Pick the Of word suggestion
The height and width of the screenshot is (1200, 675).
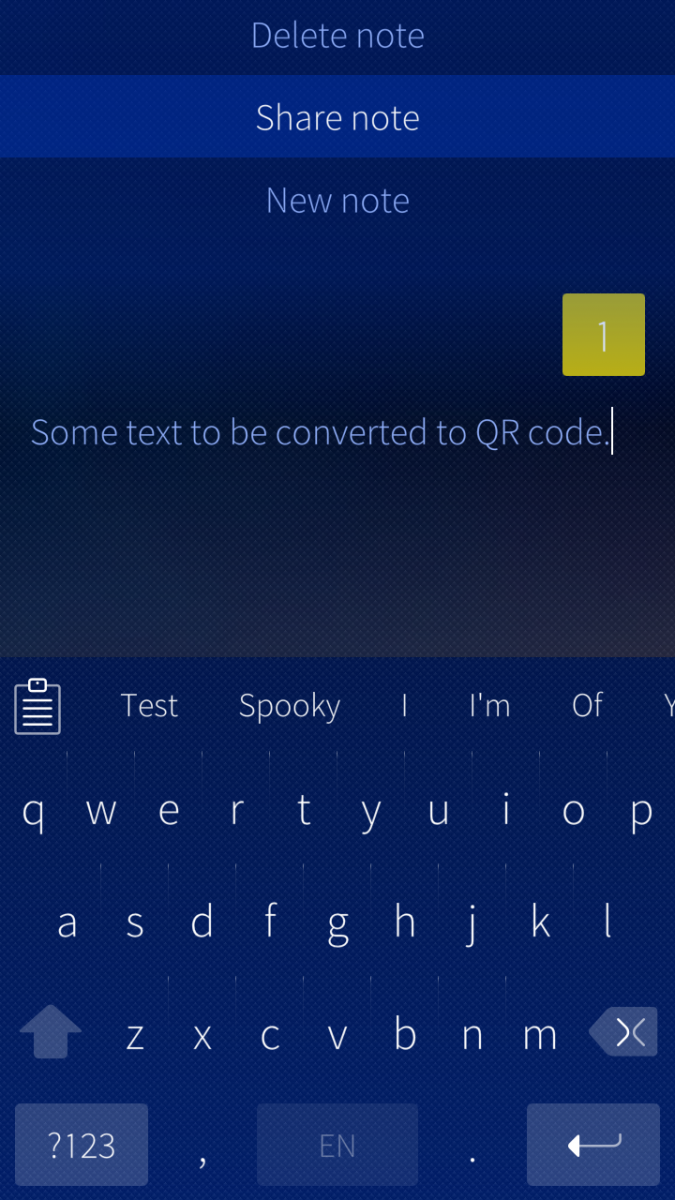[x=587, y=706]
